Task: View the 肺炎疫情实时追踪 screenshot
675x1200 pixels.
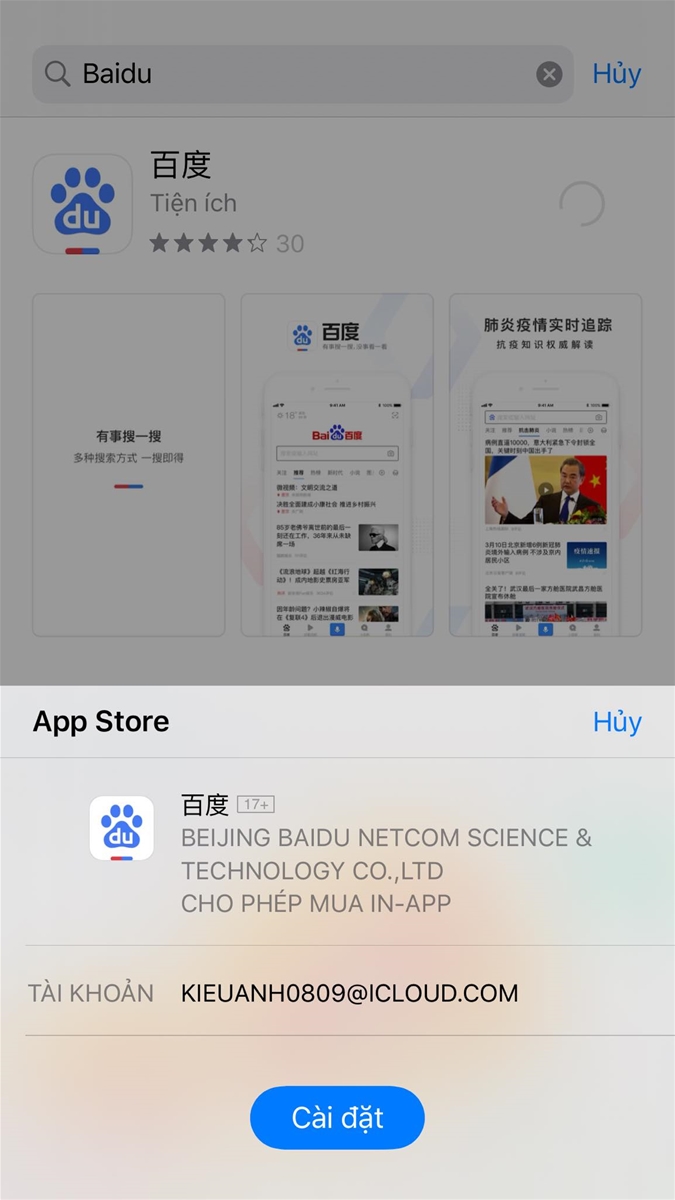Action: (x=546, y=465)
